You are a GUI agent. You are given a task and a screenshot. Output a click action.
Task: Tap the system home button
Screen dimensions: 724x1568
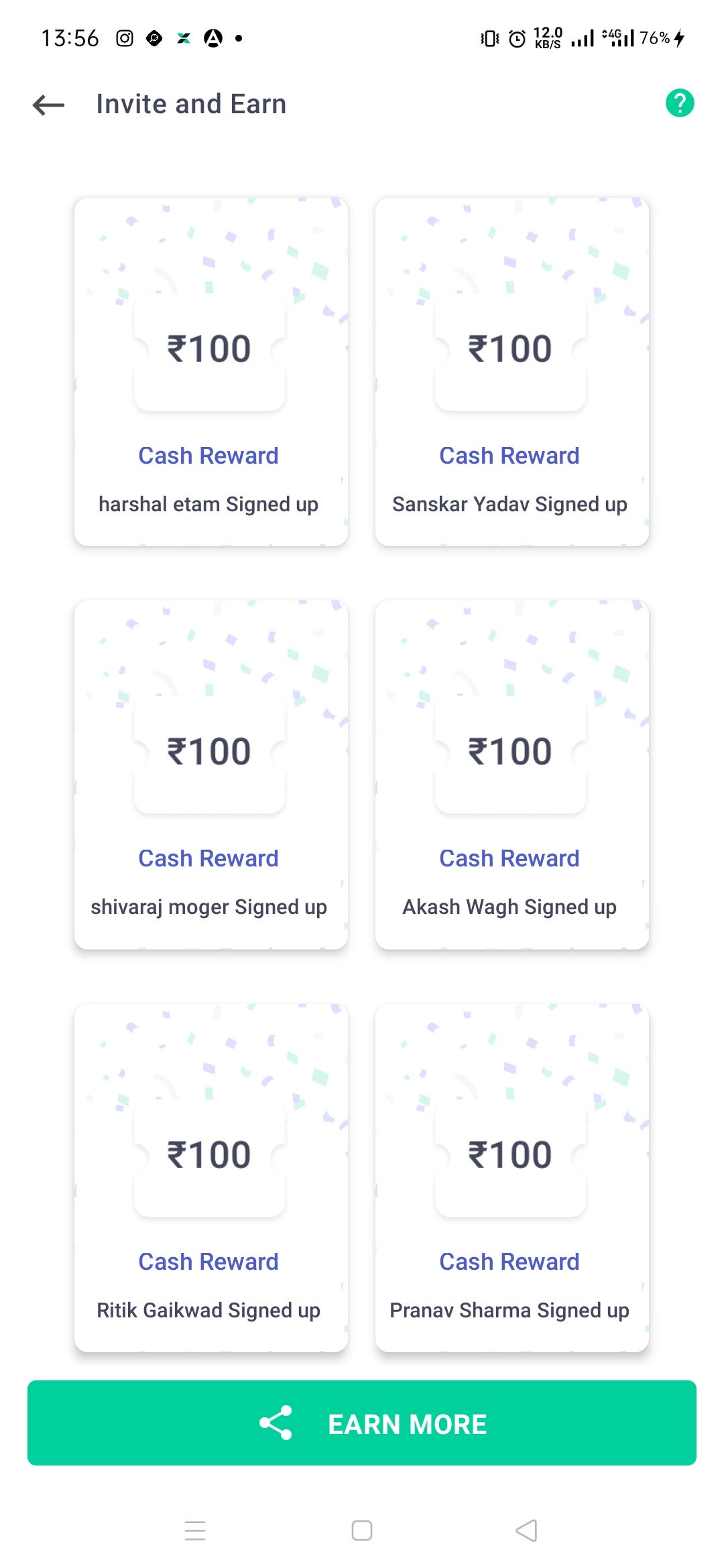[362, 1530]
